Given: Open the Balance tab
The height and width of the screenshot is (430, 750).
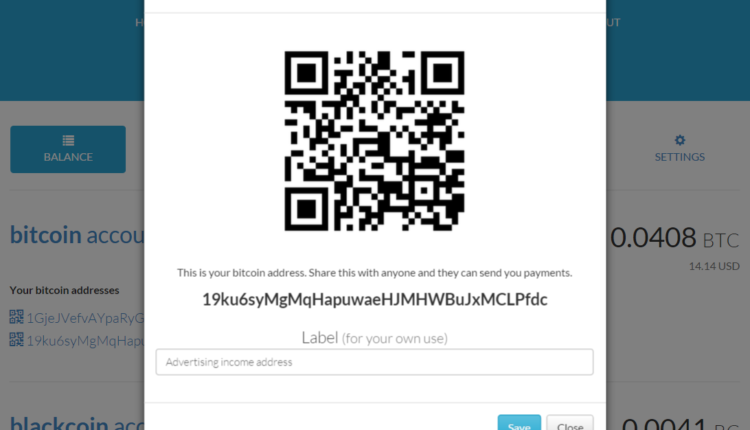Looking at the screenshot, I should pyautogui.click(x=68, y=149).
